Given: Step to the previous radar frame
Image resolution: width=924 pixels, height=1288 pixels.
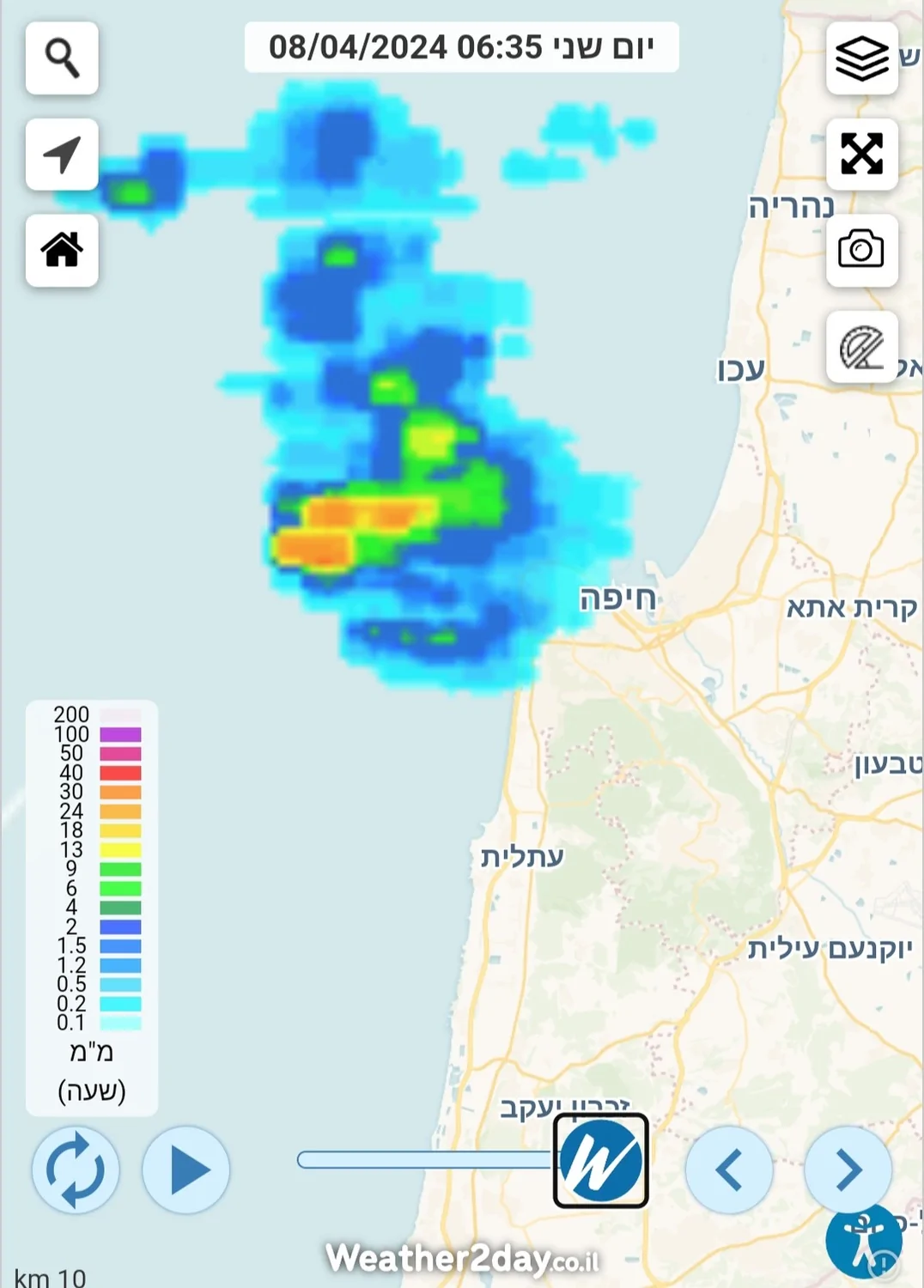Looking at the screenshot, I should [729, 1170].
